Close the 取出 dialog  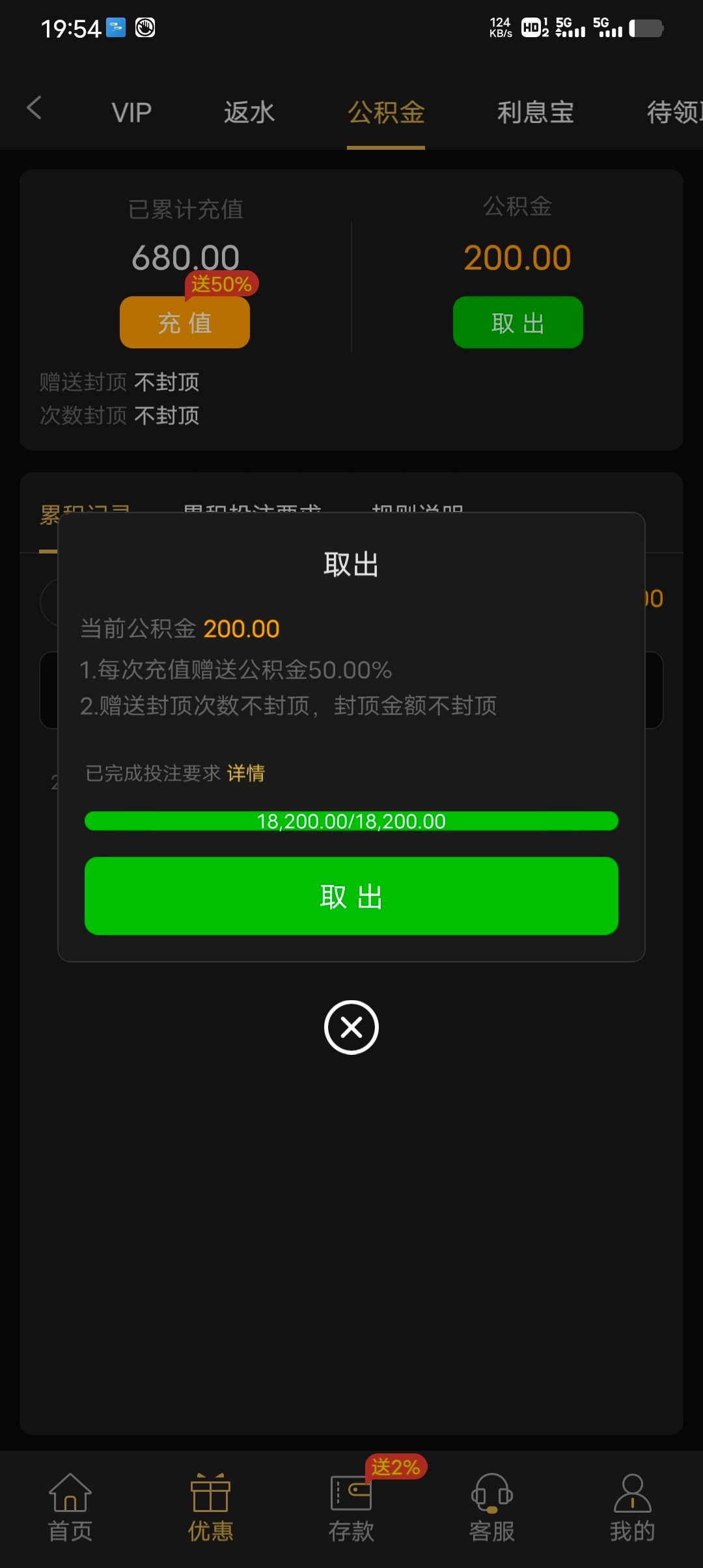[x=351, y=1028]
